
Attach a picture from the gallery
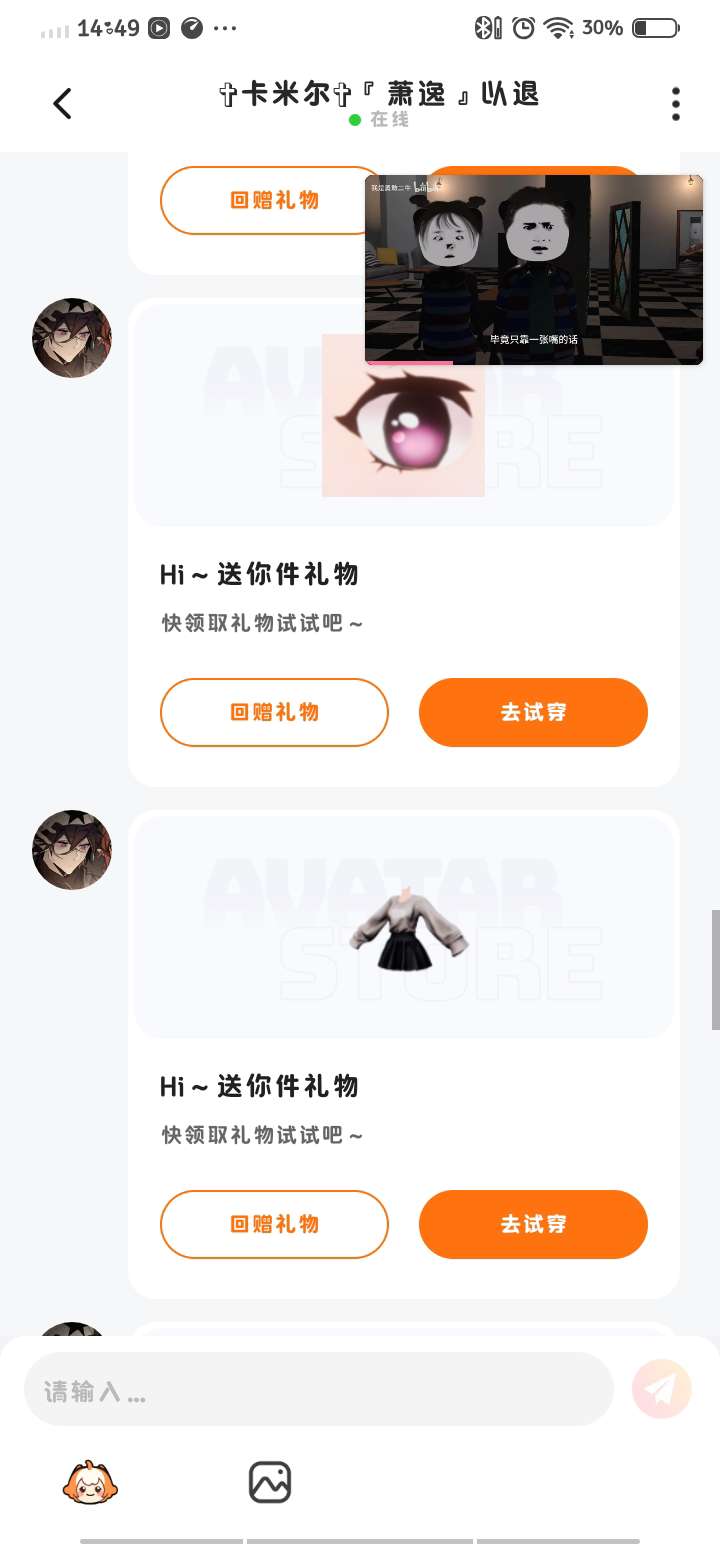click(x=270, y=1482)
